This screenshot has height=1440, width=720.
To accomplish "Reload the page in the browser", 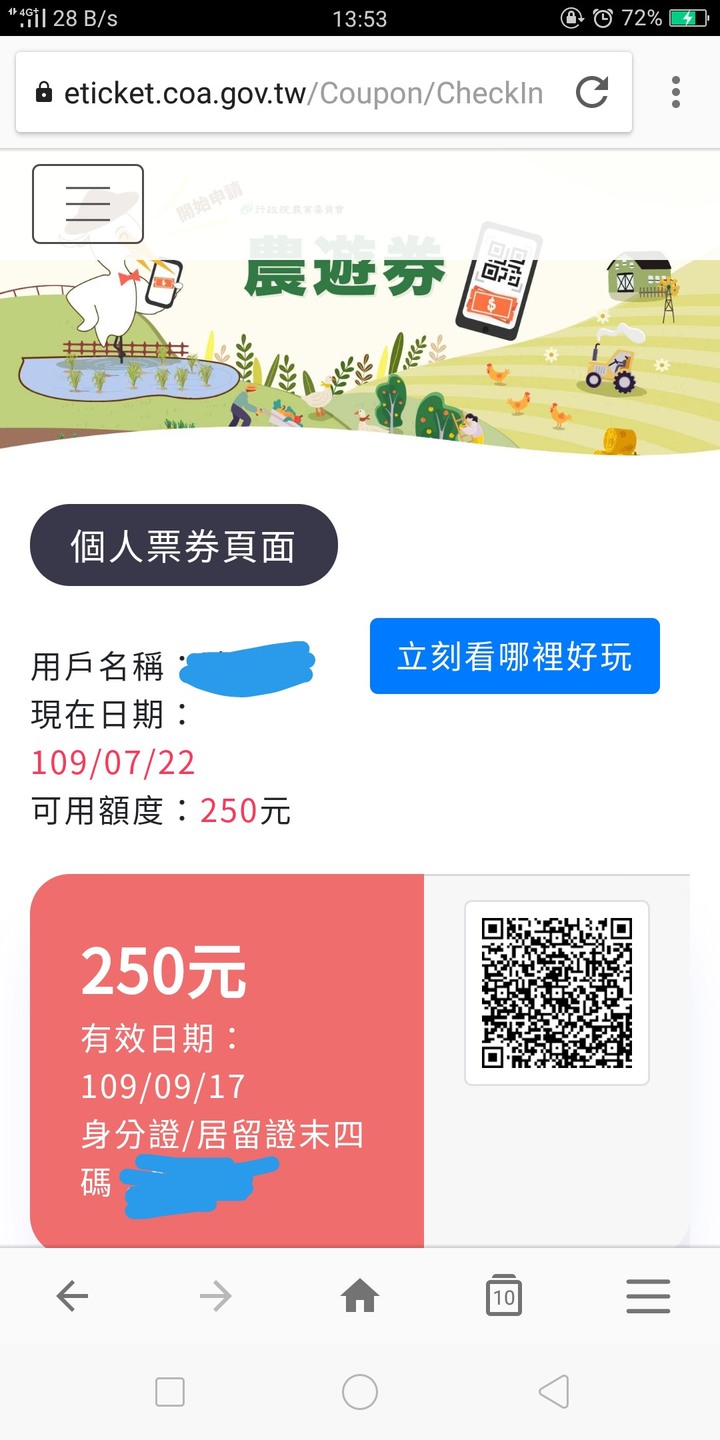I will click(592, 93).
